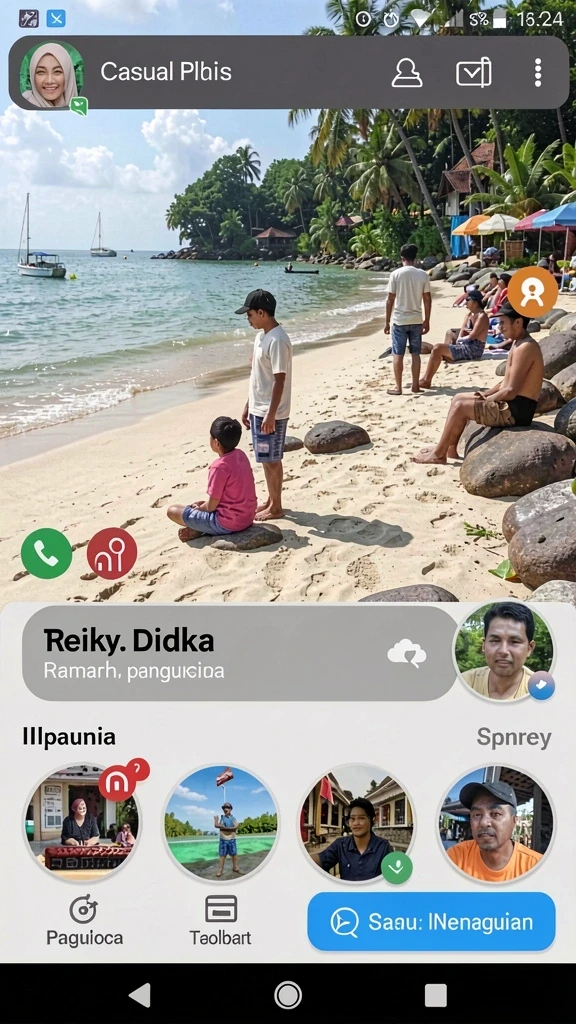Open the contact person icon in top bar
Screen dimensions: 576x1024
(x=407, y=72)
